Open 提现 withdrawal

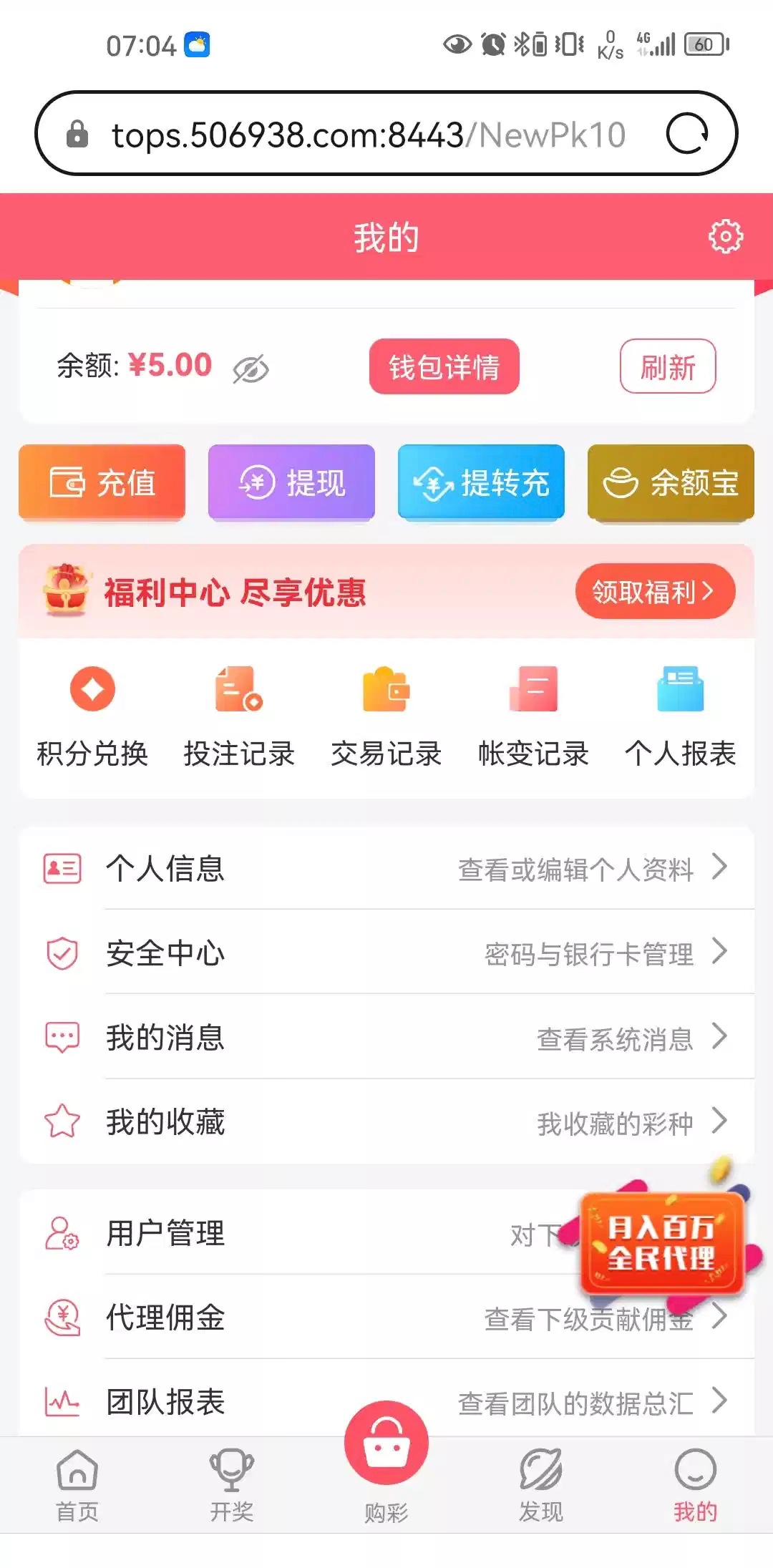[x=291, y=482]
